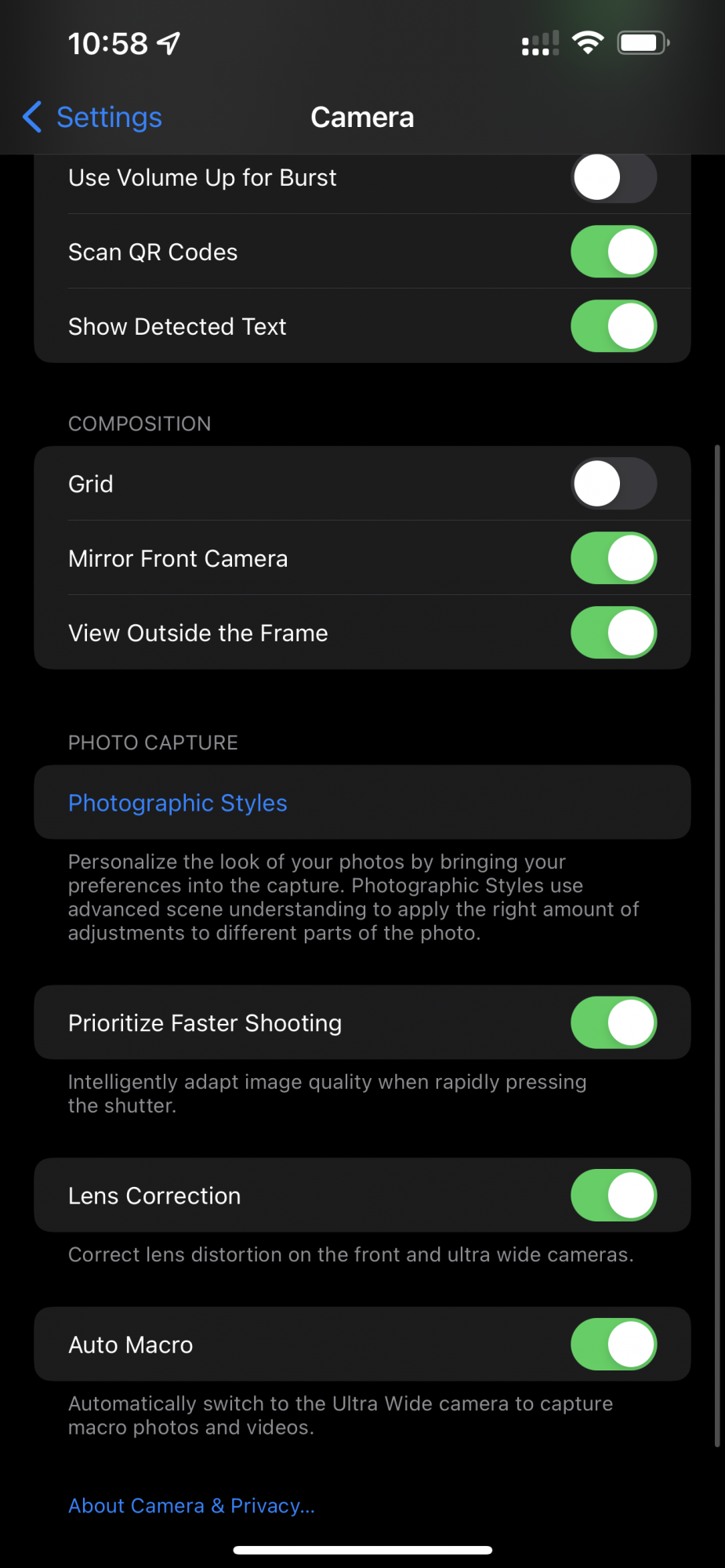
Task: Go back to Settings
Action: point(92,117)
